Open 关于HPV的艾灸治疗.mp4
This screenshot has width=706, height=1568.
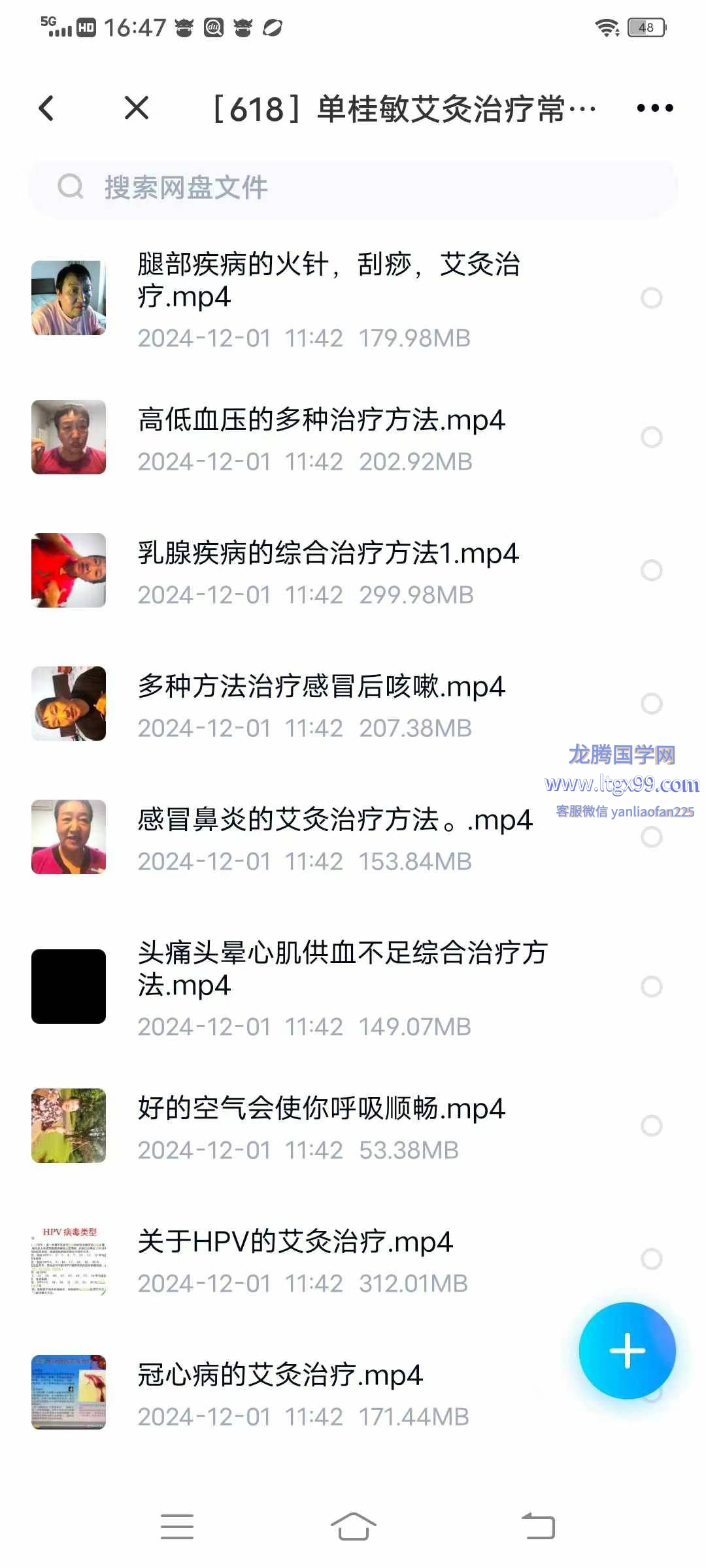coord(294,1258)
